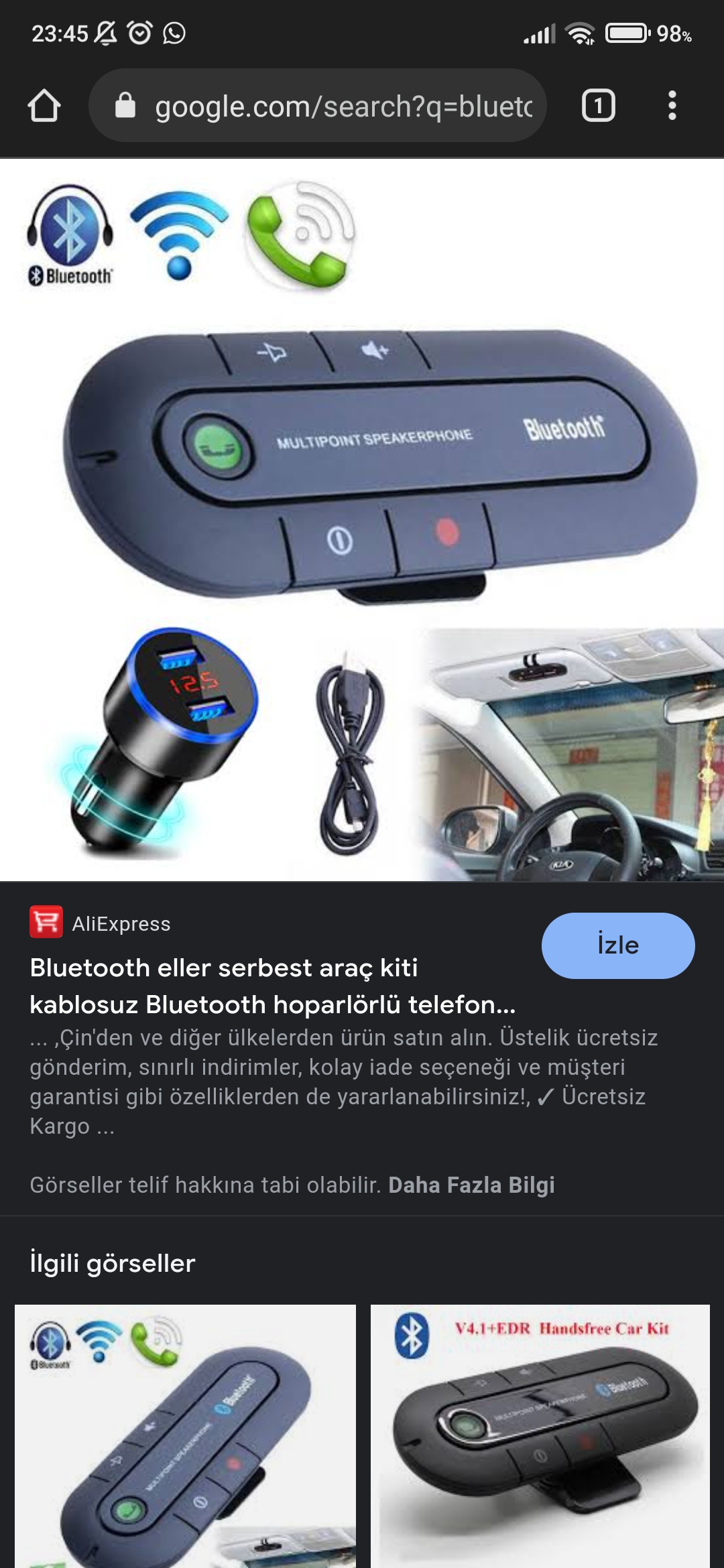Open the AliExpress Bluetooth araç kiti result

coord(272,986)
